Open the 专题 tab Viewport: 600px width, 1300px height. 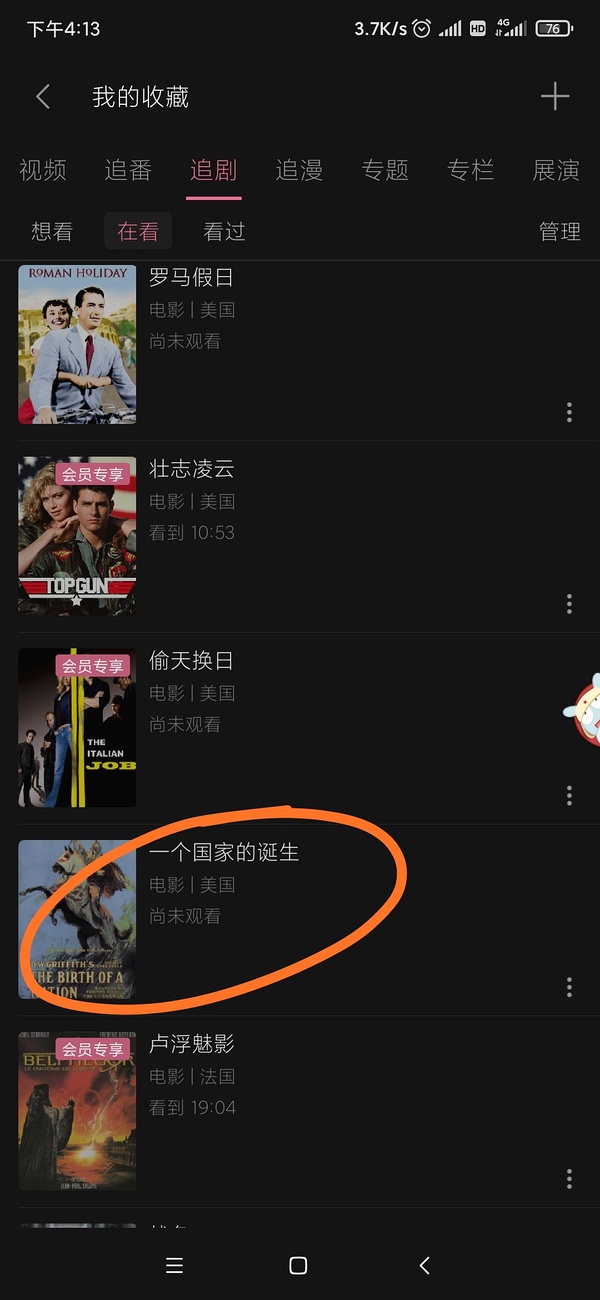click(x=385, y=170)
